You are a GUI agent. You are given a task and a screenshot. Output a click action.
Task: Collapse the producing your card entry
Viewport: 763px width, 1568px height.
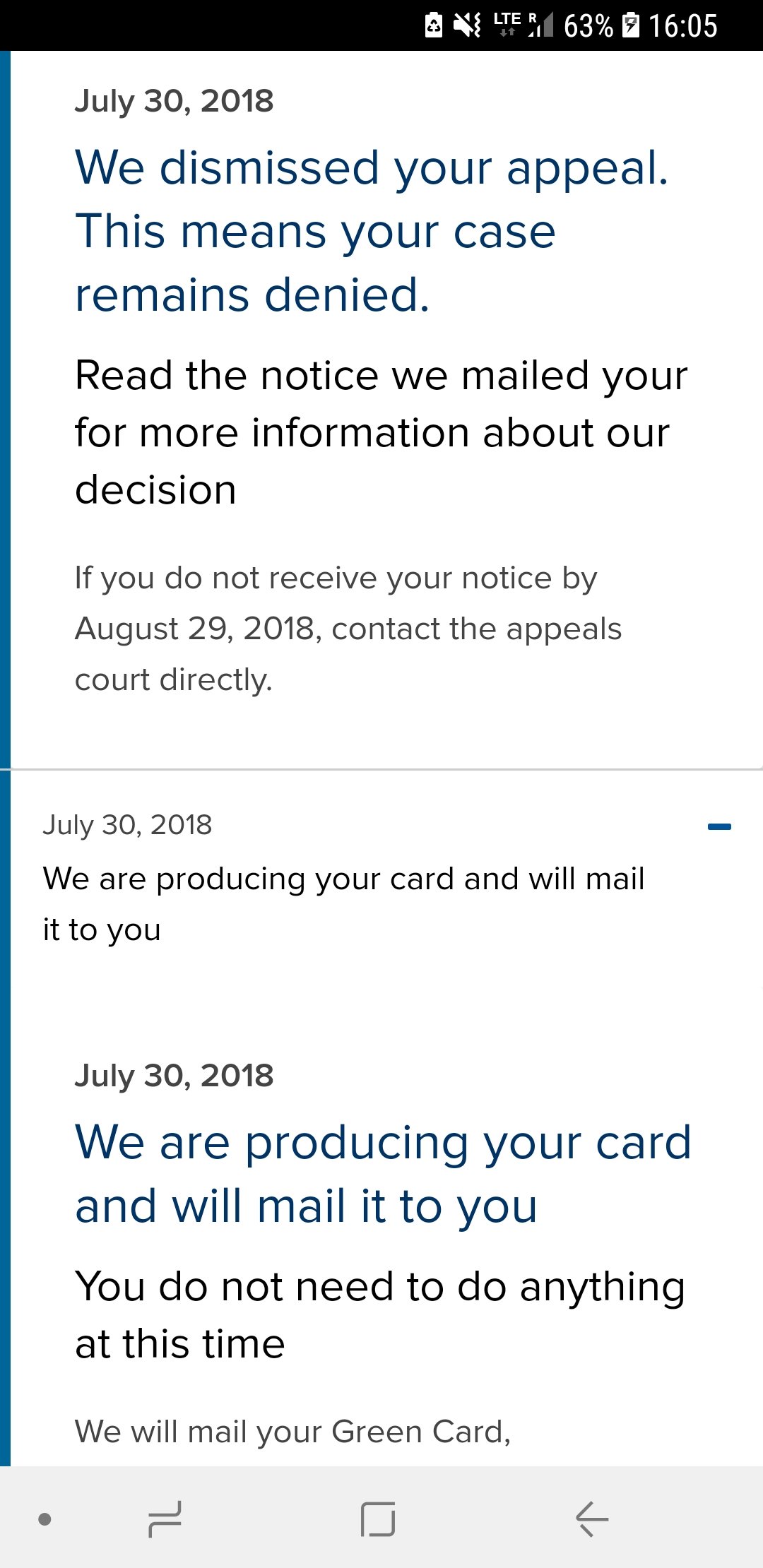[719, 826]
